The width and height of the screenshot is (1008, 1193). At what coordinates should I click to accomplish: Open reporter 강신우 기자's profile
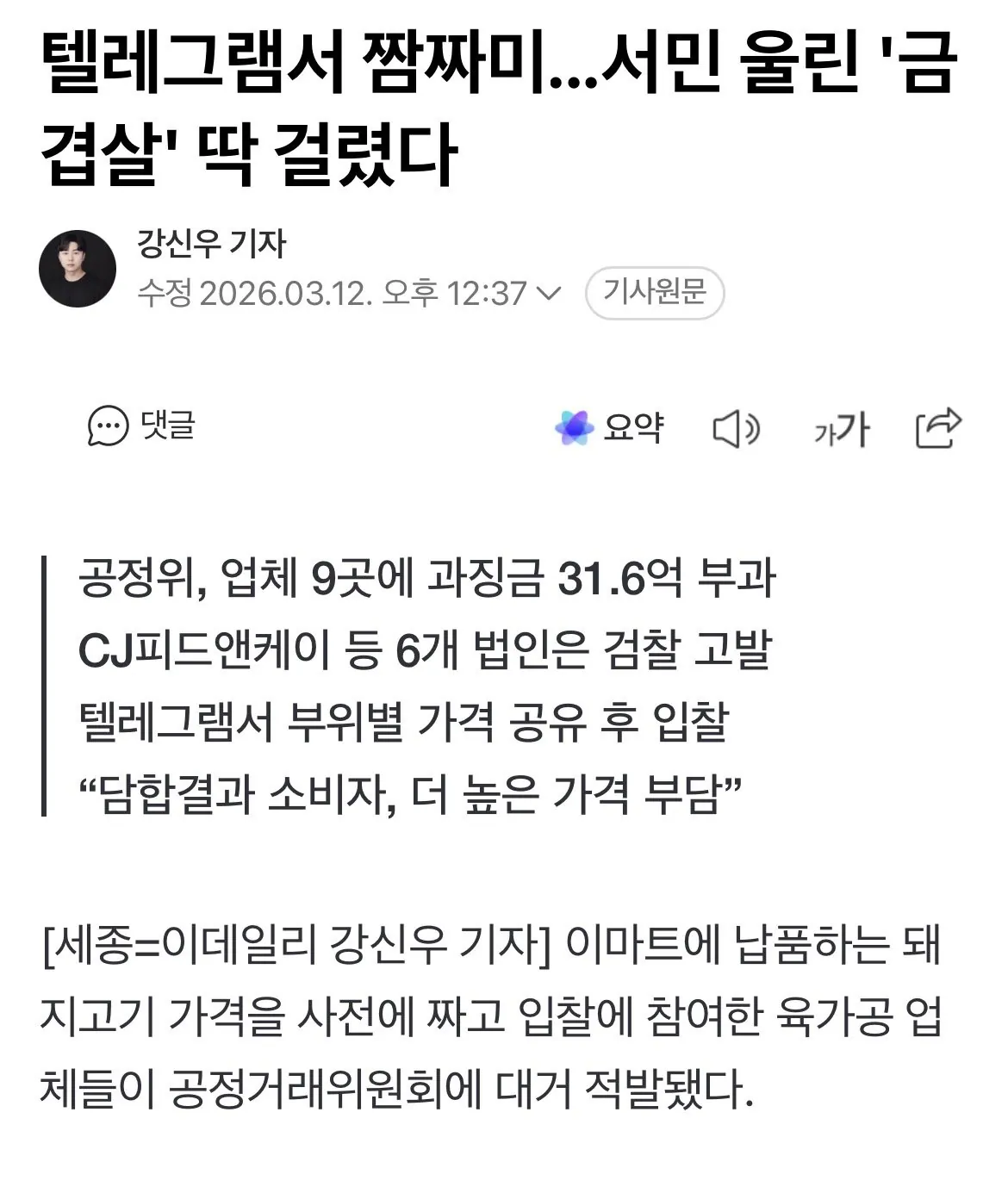click(x=210, y=244)
